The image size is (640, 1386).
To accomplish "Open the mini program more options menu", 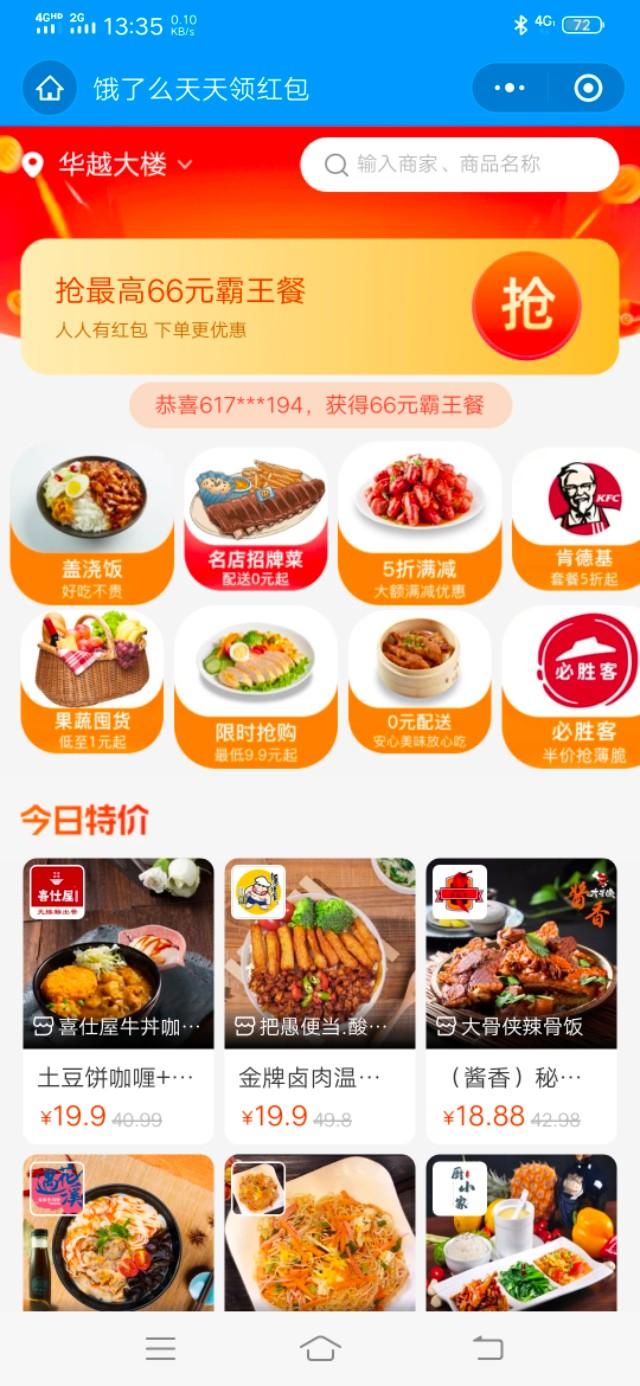I will pyautogui.click(x=510, y=89).
